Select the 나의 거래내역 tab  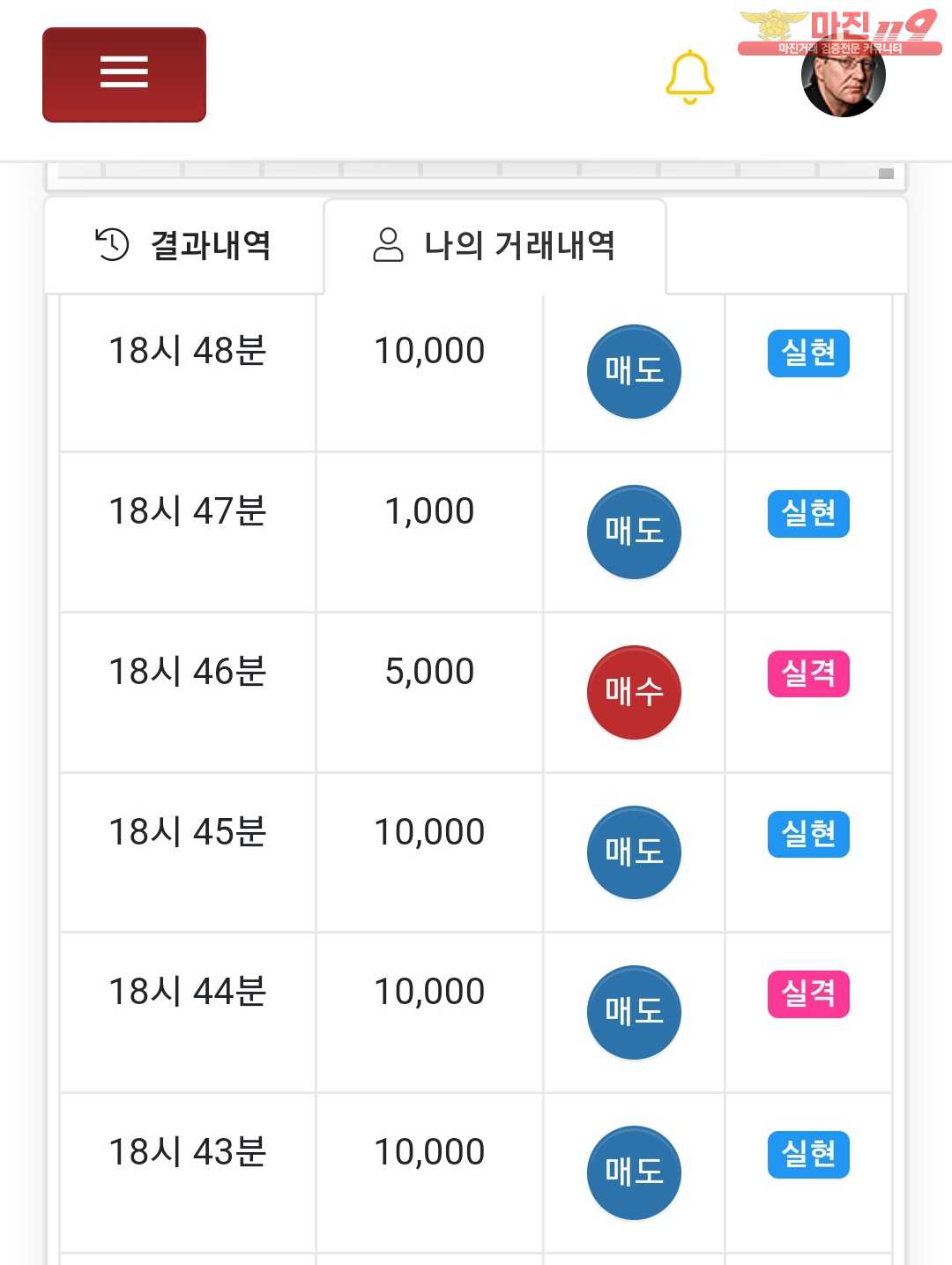(495, 245)
